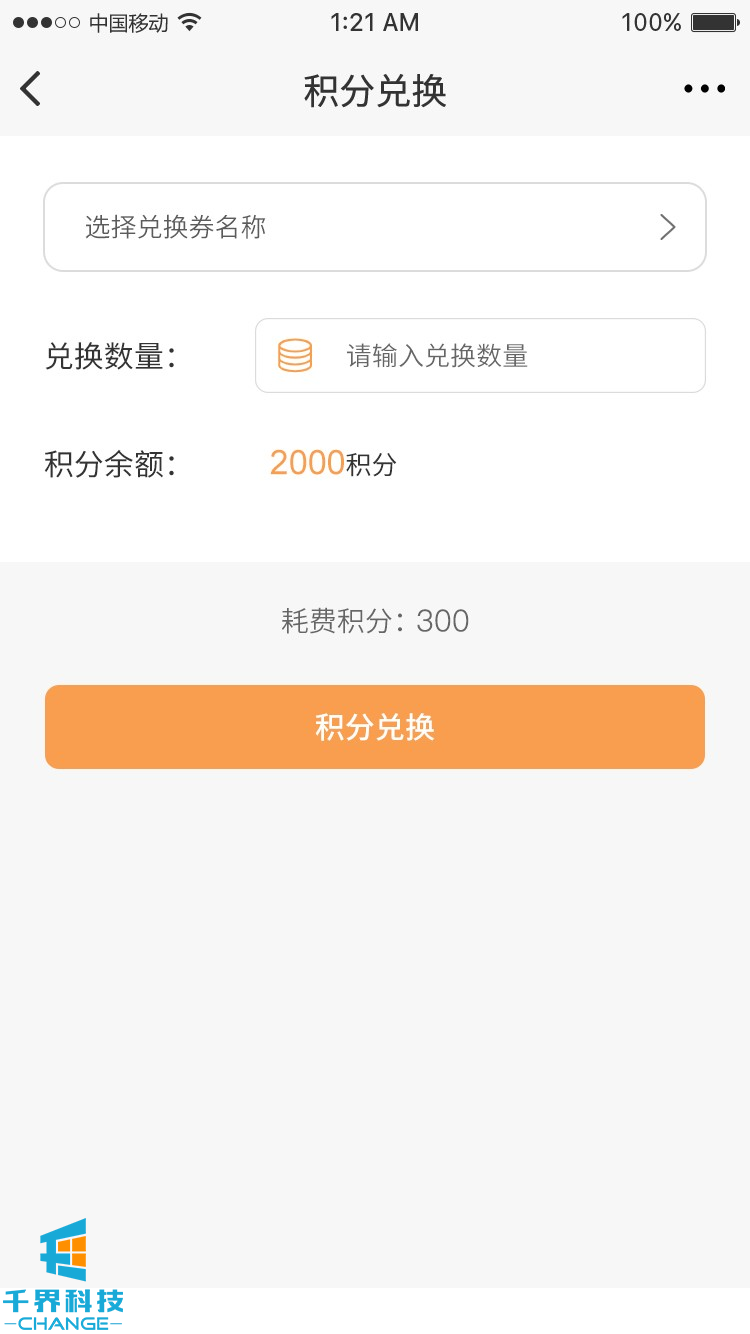The height and width of the screenshot is (1334, 750).
Task: Open the 选择兑换券名称 picker
Action: 375,227
